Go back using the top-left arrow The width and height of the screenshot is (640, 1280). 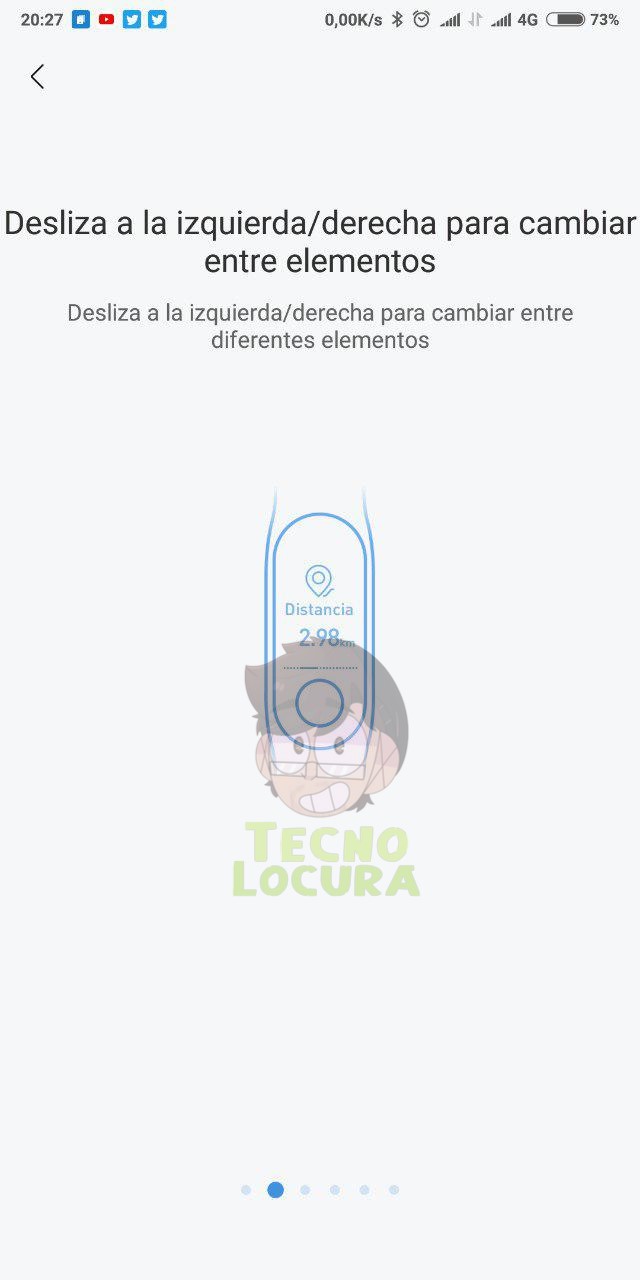(37, 77)
